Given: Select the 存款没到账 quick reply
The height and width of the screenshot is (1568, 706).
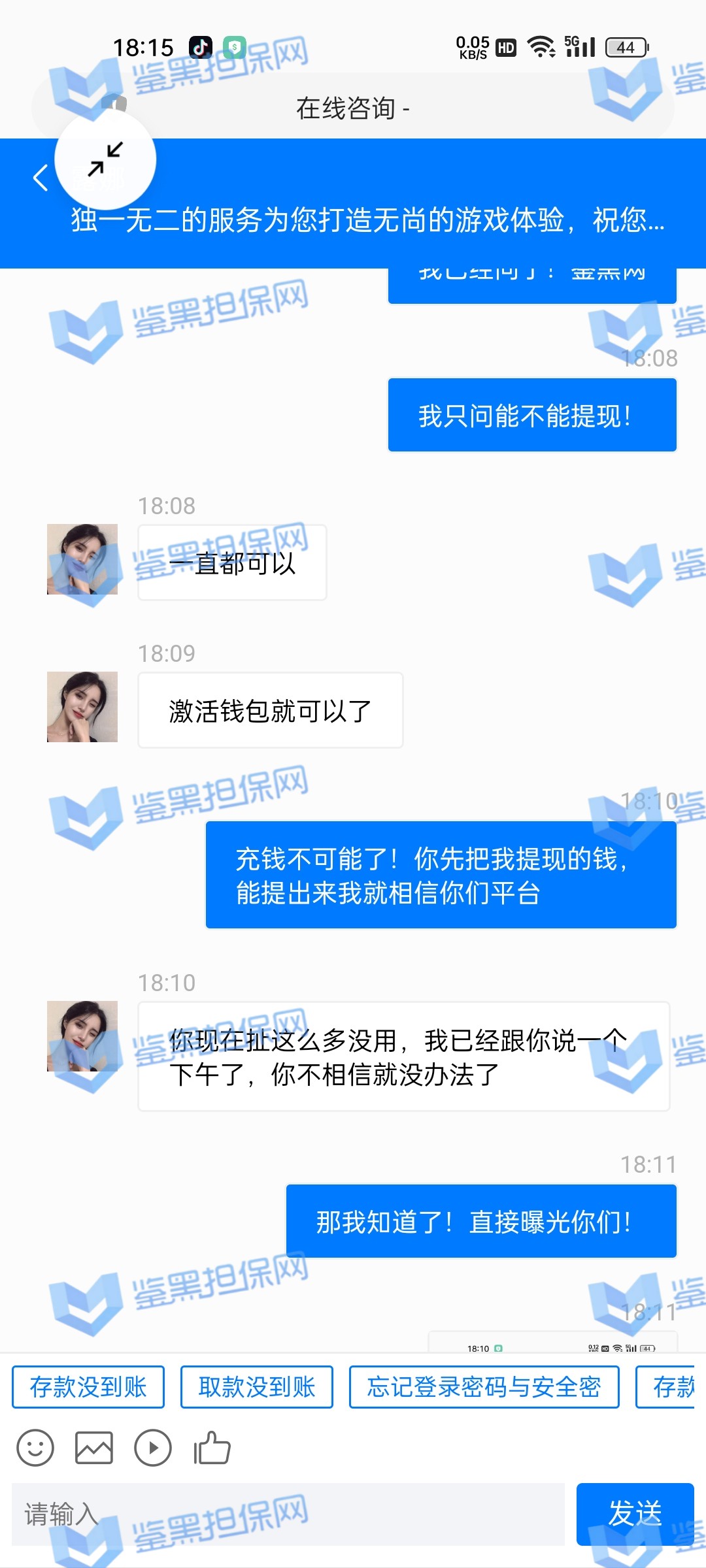Looking at the screenshot, I should 88,1387.
